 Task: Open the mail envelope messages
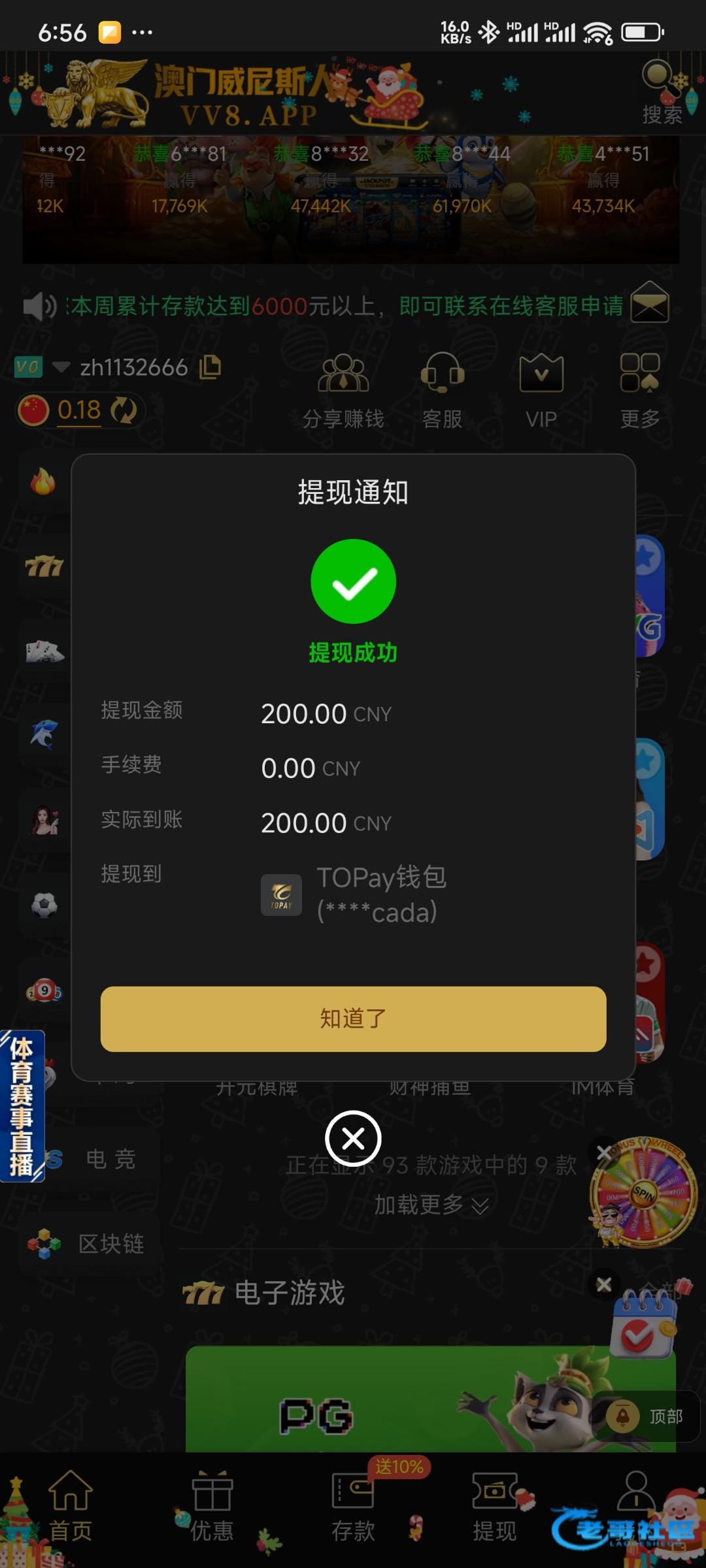click(650, 302)
